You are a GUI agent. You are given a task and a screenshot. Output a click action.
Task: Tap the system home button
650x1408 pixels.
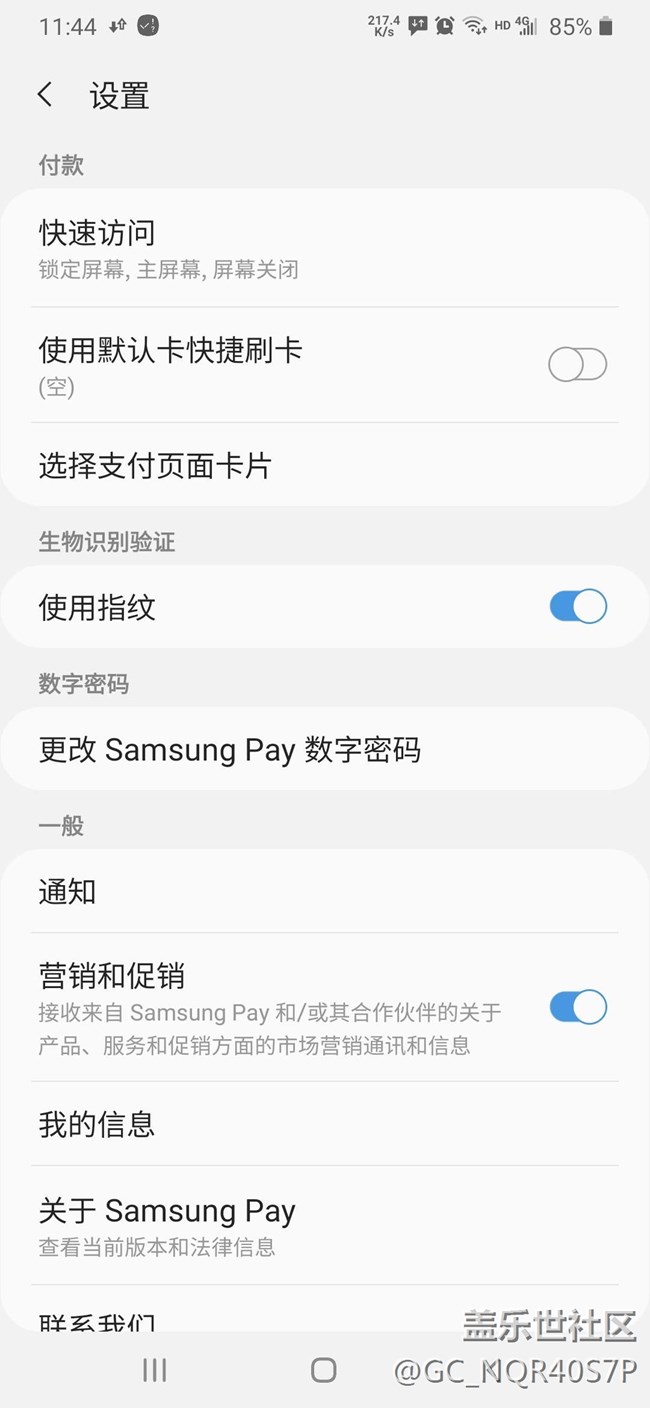(x=323, y=1370)
